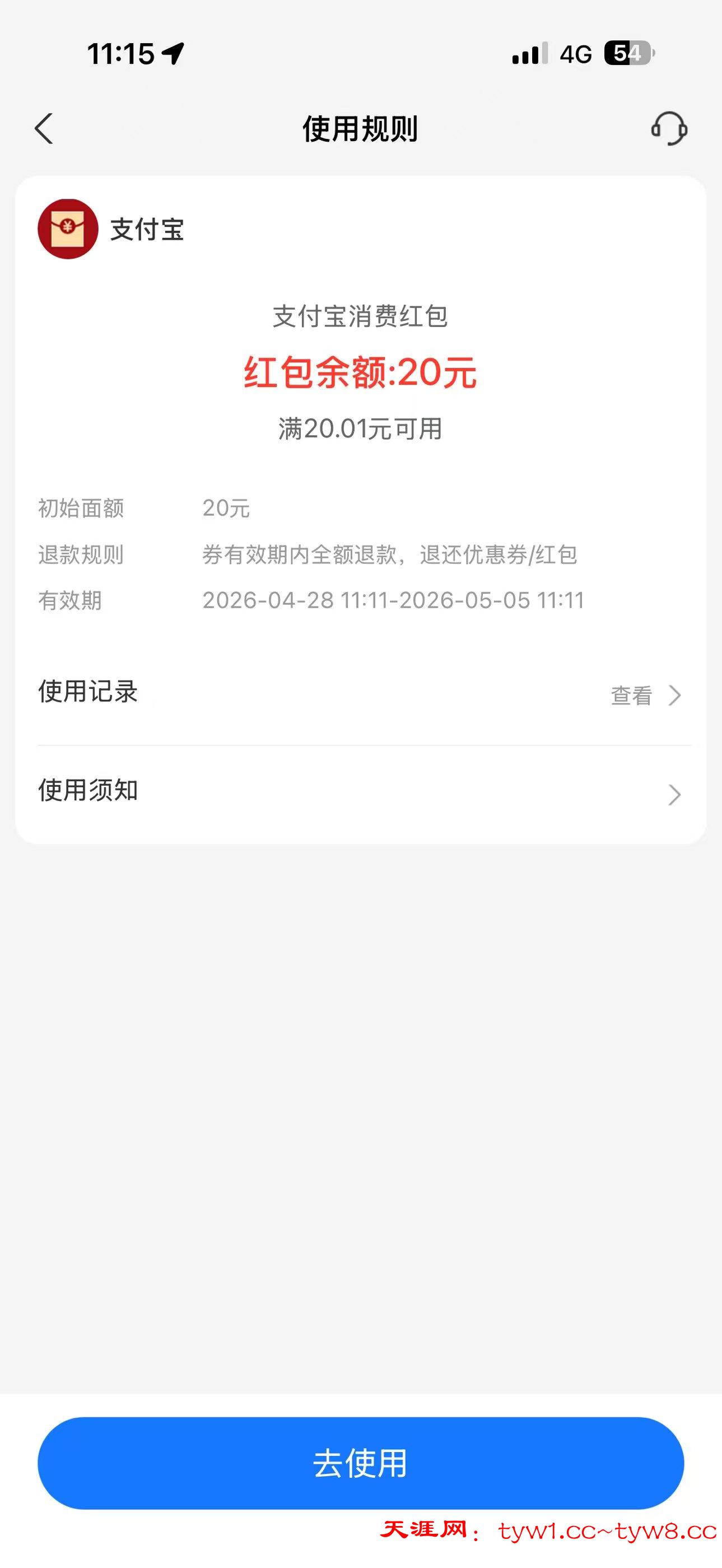
Task: Tap the back arrow to return
Action: pos(44,129)
